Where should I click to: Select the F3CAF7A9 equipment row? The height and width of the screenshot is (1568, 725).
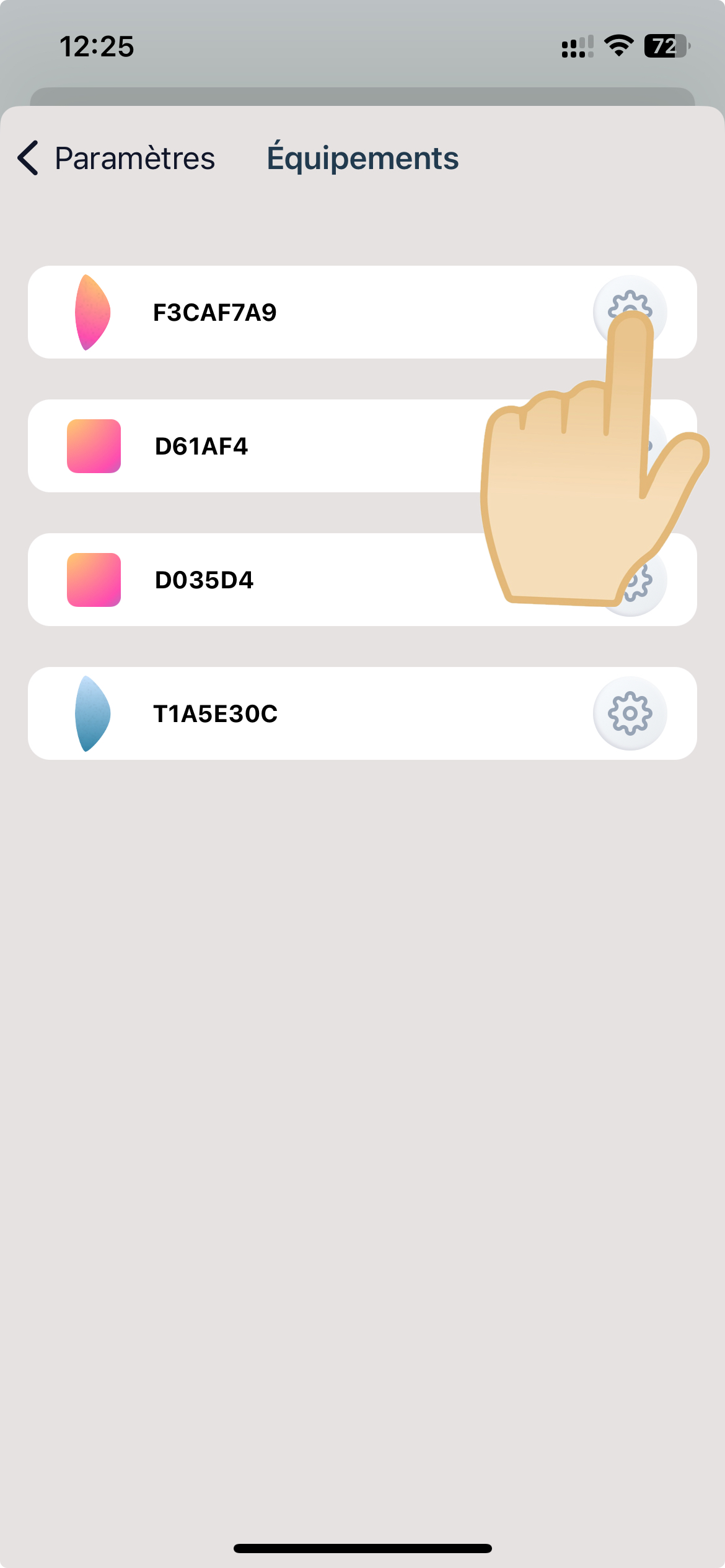pos(310,312)
